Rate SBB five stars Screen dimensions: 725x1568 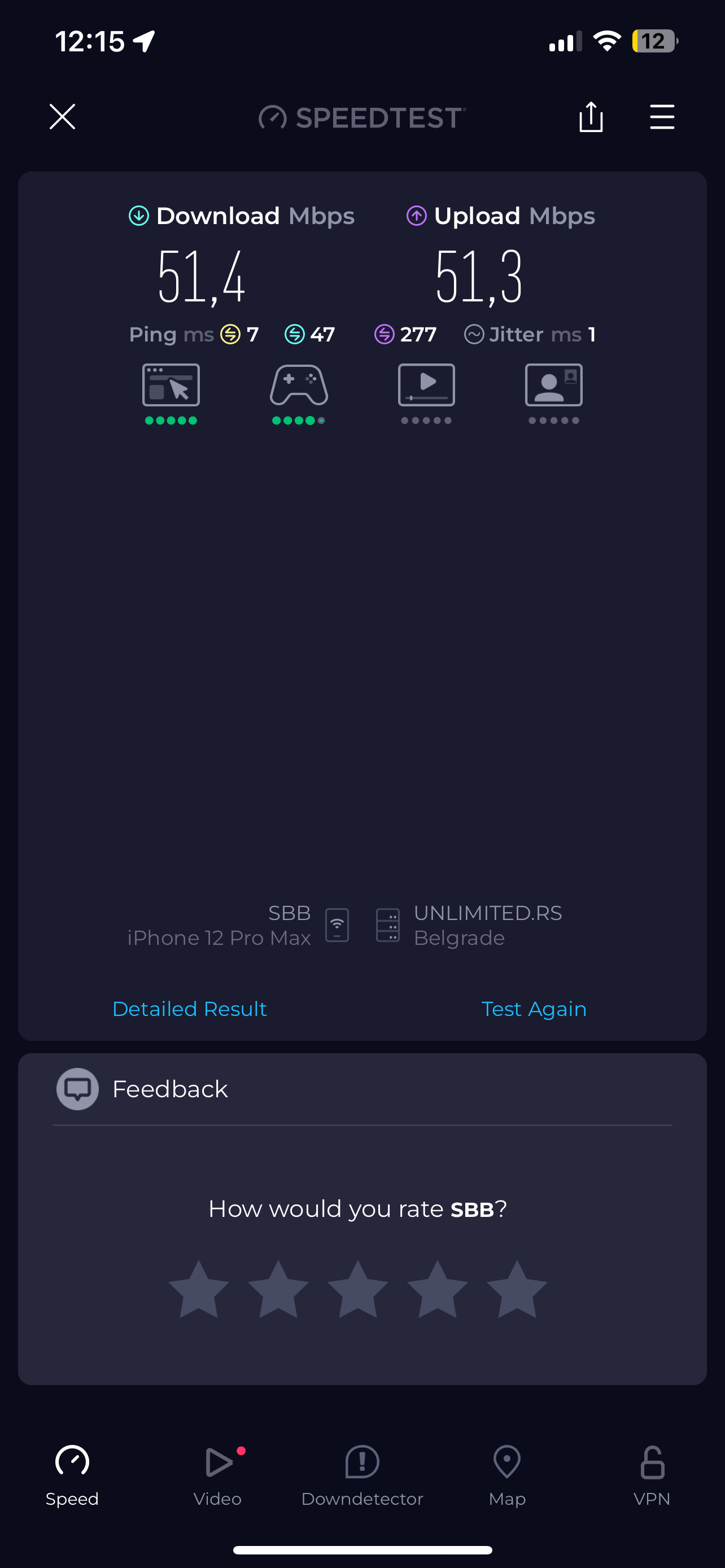[517, 1290]
